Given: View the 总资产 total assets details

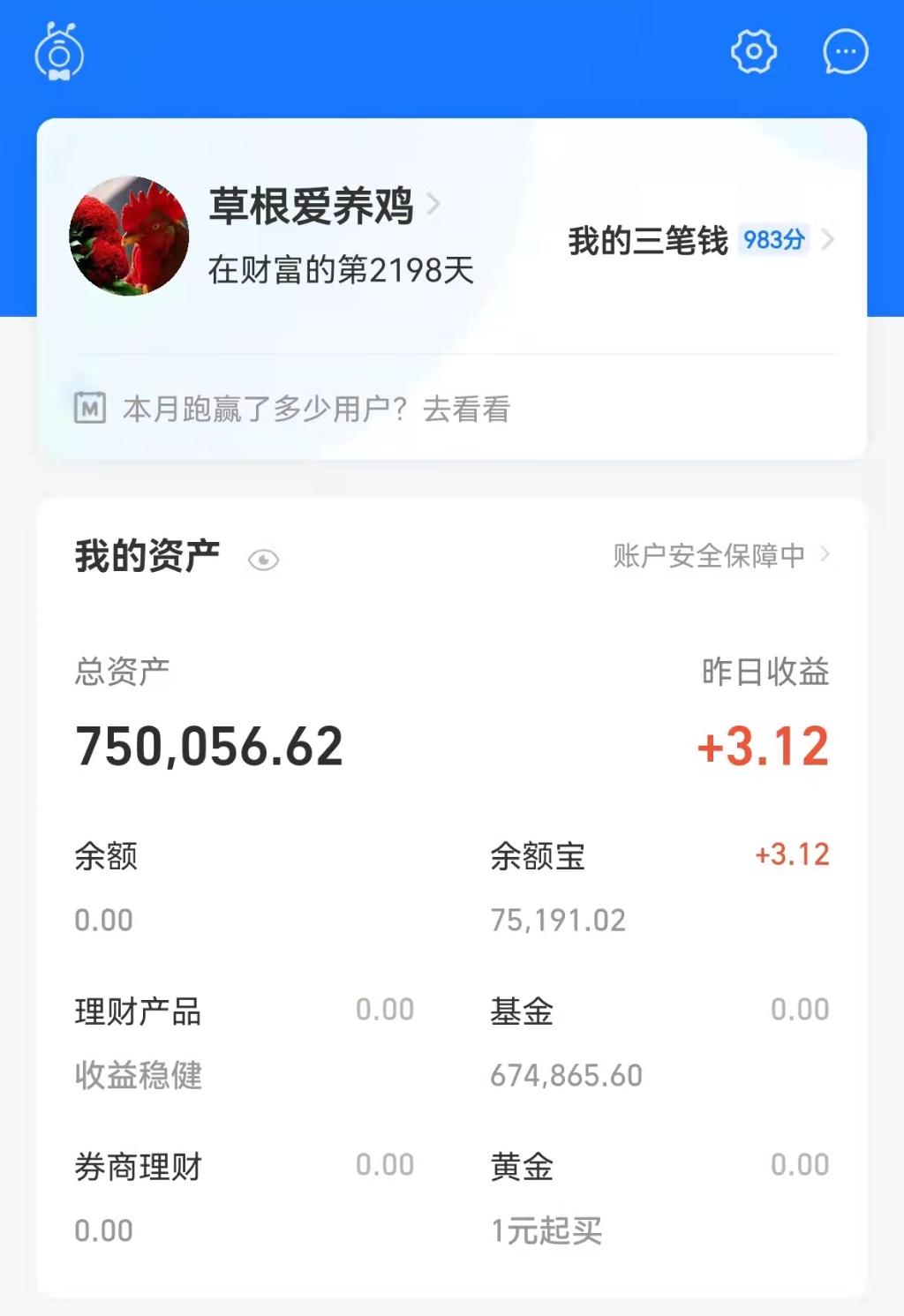Looking at the screenshot, I should point(208,746).
